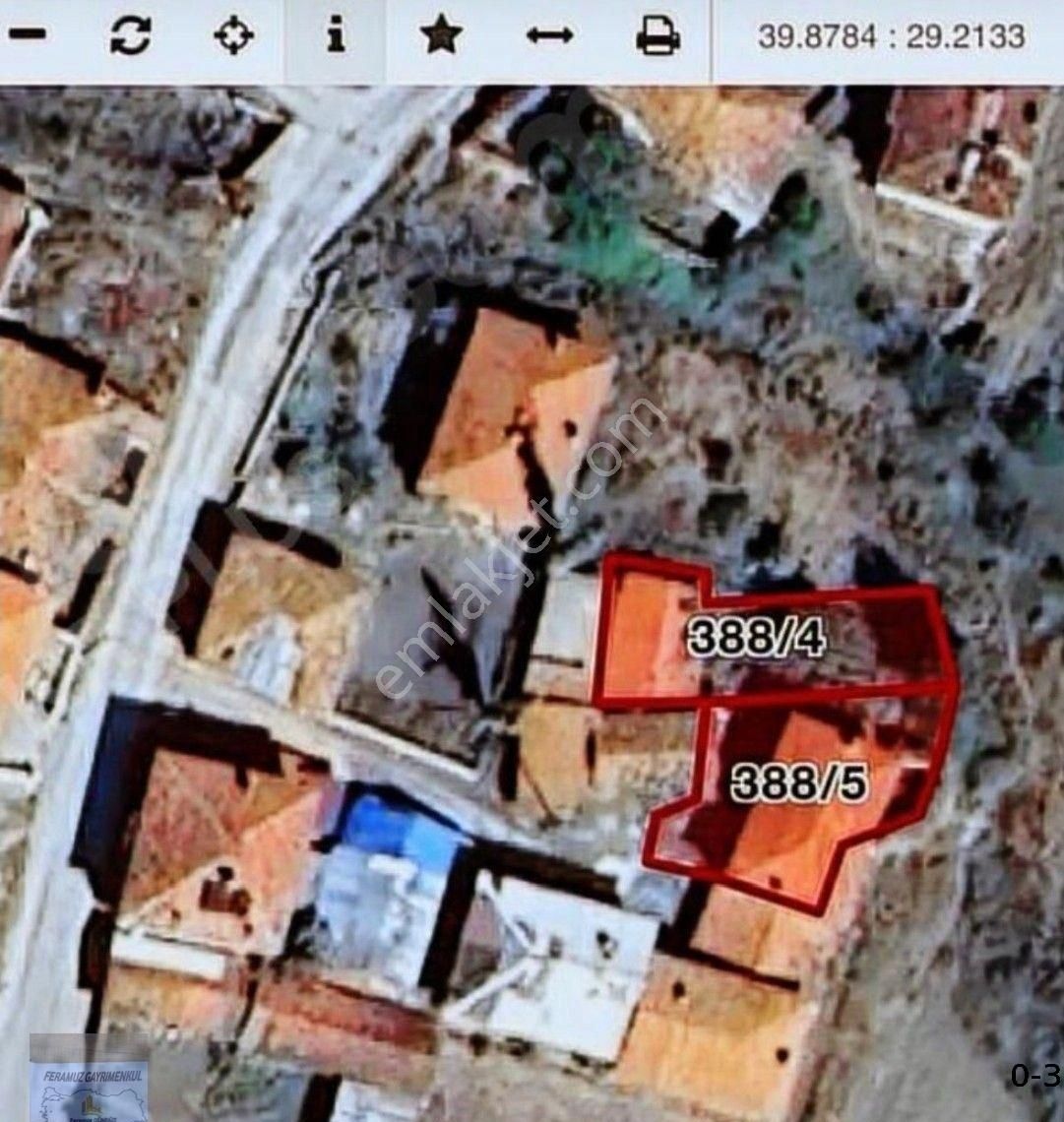Choose the measure distance arrow tool
Viewport: 1064px width, 1122px height.
click(547, 32)
